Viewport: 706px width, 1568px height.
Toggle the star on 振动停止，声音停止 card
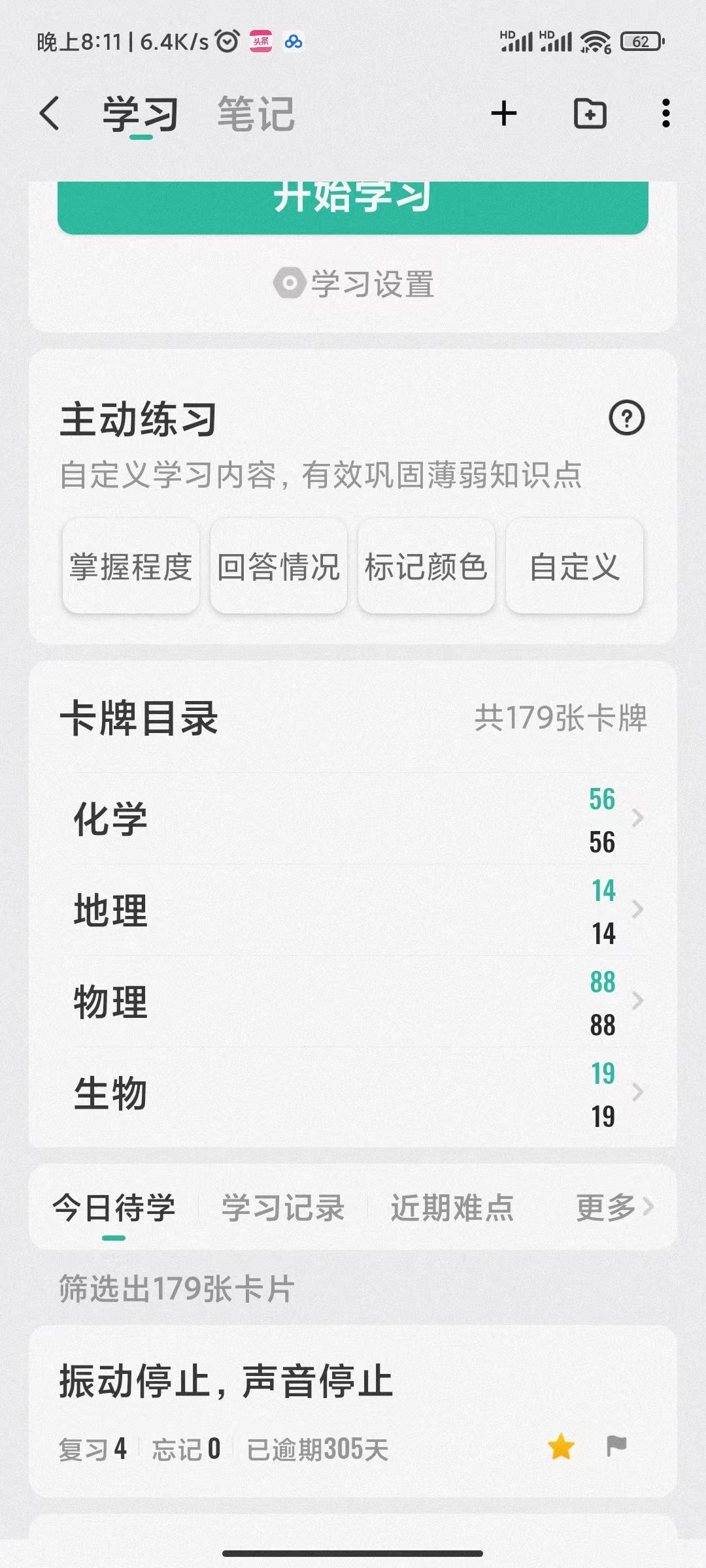[x=561, y=1446]
